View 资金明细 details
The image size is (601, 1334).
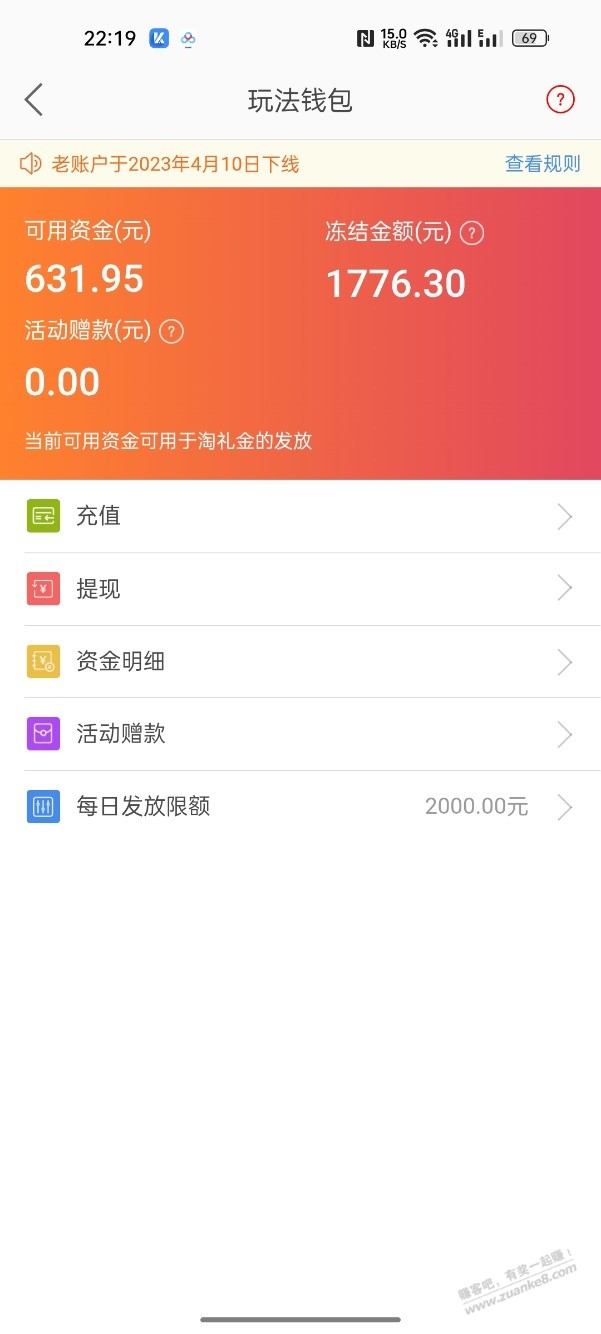[300, 662]
